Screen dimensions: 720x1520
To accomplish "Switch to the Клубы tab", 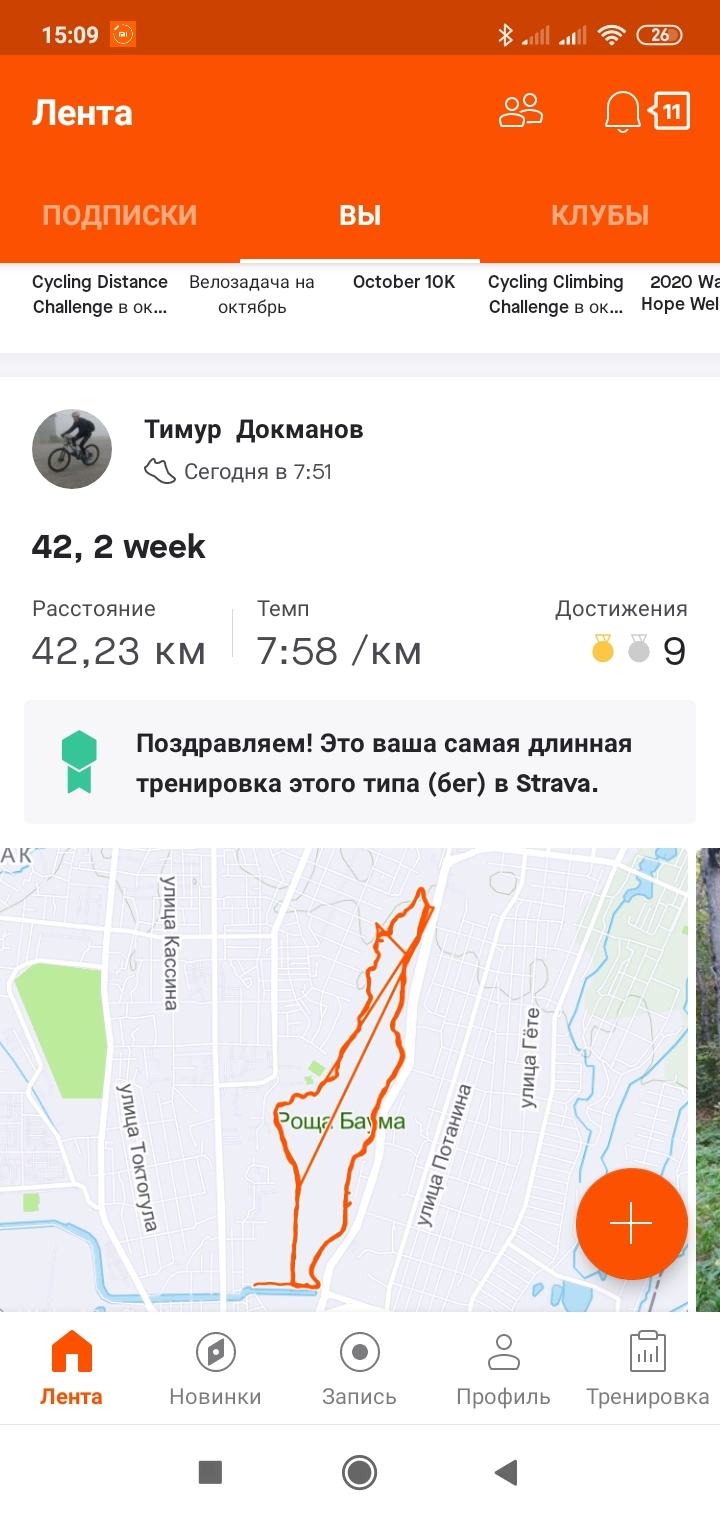I will tap(600, 215).
